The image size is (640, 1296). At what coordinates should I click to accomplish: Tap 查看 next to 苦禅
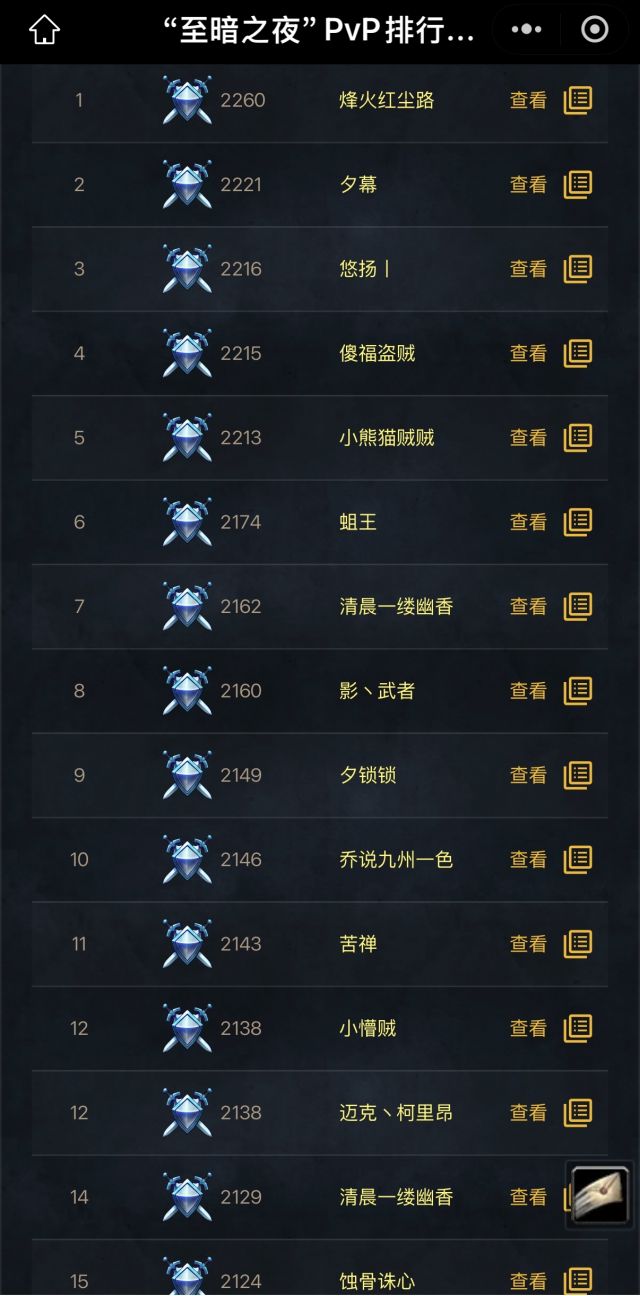[528, 944]
